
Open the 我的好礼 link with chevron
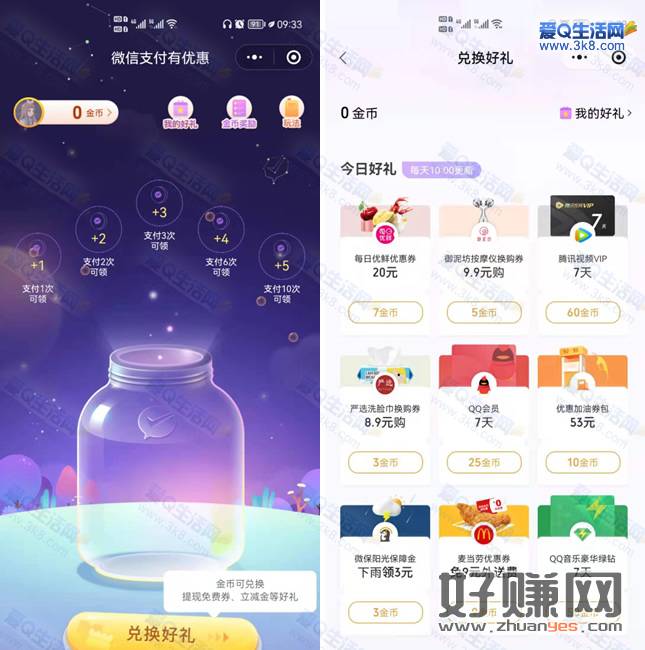pos(596,113)
